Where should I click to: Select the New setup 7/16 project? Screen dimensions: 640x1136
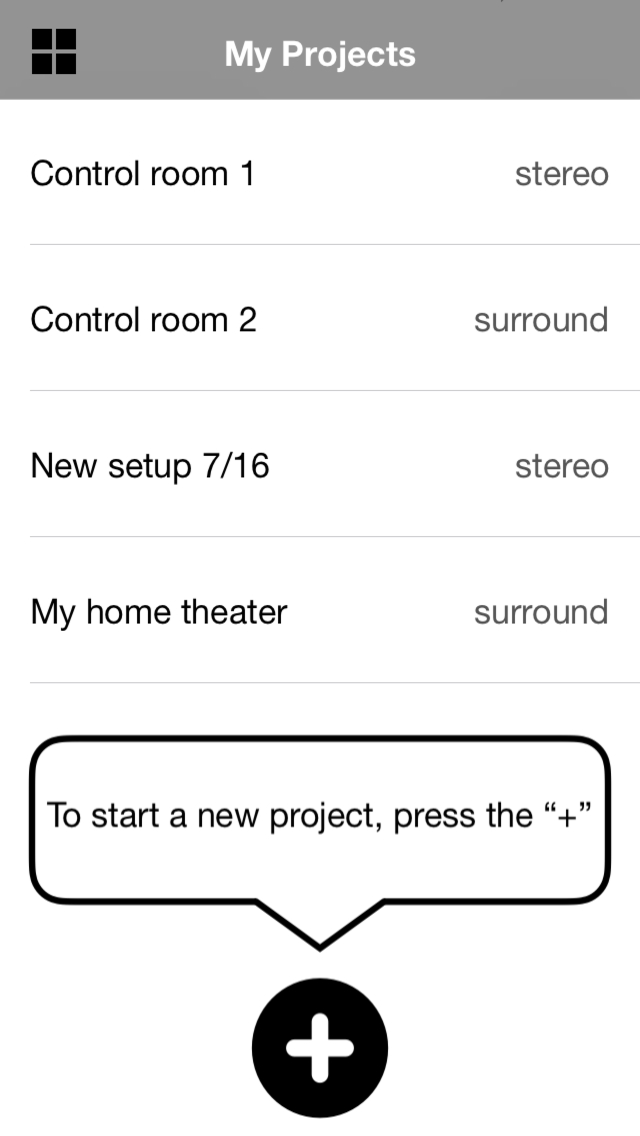(320, 465)
